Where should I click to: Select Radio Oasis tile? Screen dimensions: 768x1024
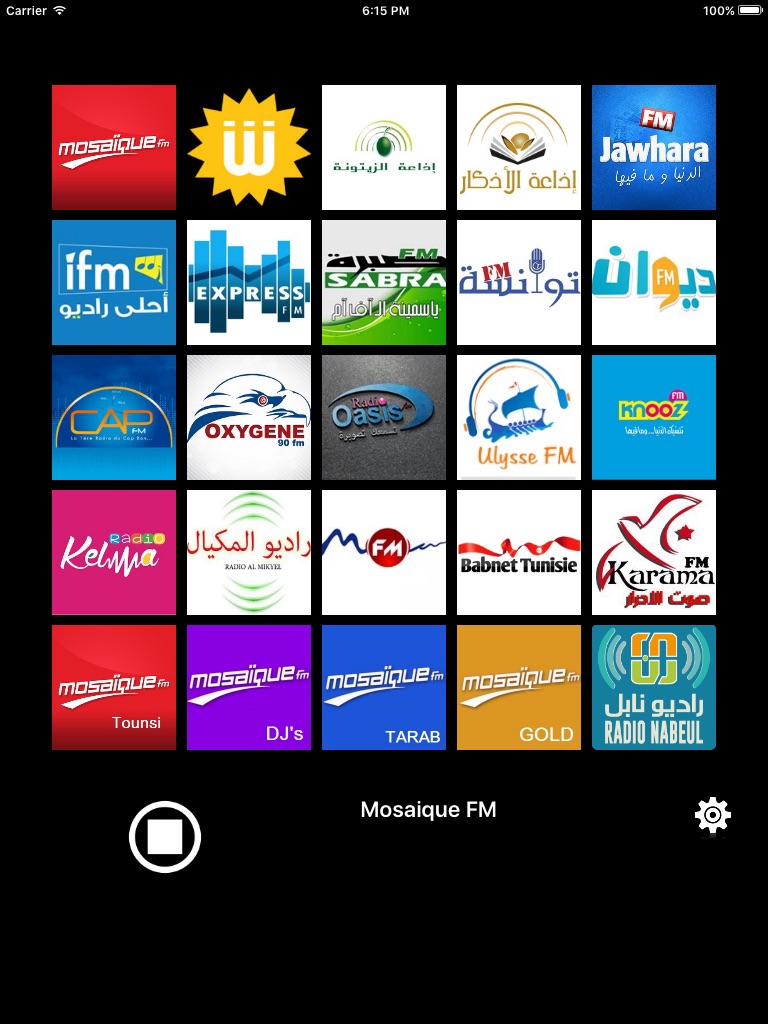coord(384,417)
